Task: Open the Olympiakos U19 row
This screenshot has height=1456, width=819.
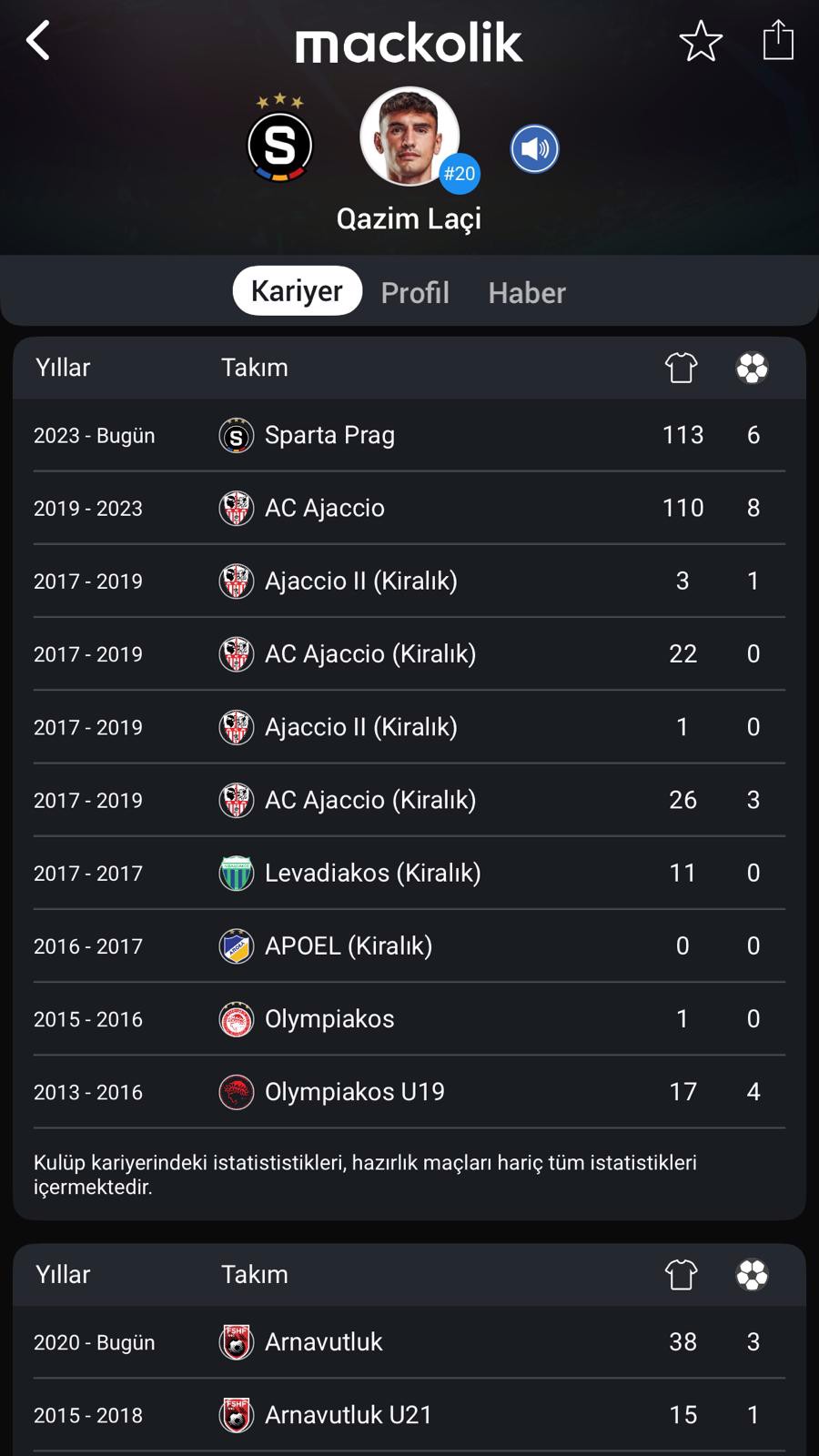Action: point(409,1092)
